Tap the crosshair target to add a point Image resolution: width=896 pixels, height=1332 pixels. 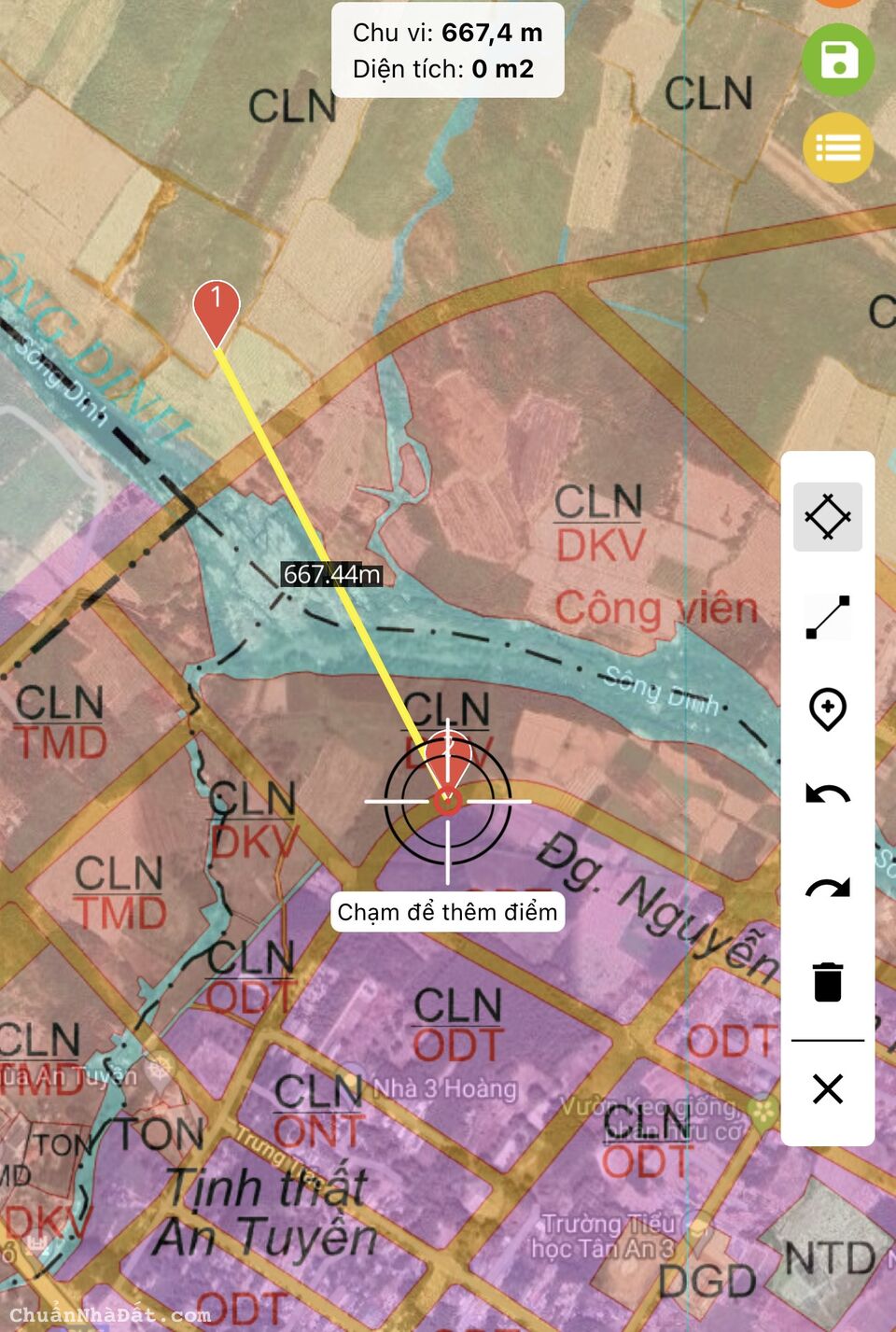(448, 801)
